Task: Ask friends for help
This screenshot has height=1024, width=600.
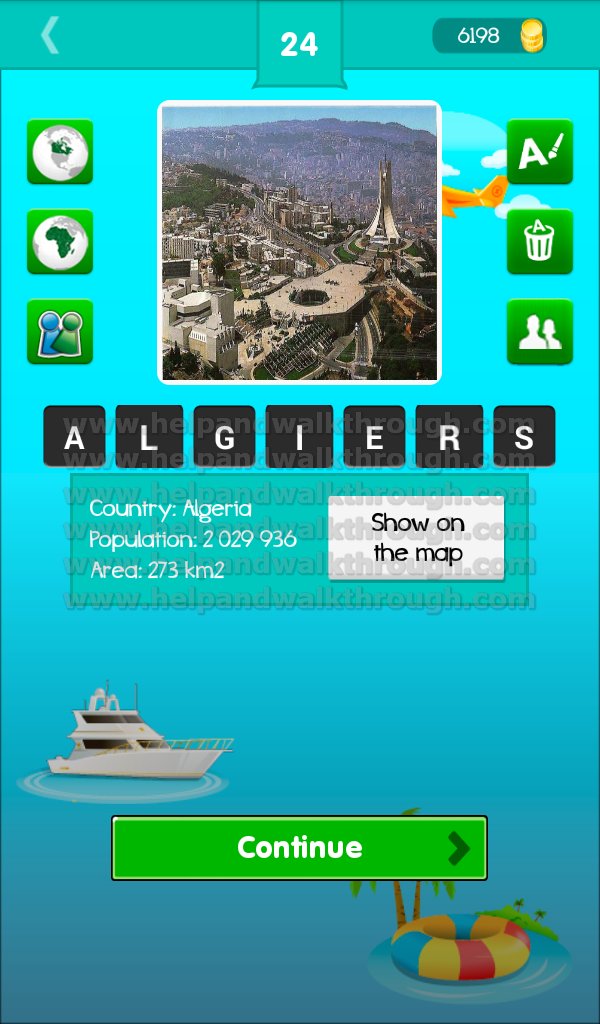Action: (539, 331)
